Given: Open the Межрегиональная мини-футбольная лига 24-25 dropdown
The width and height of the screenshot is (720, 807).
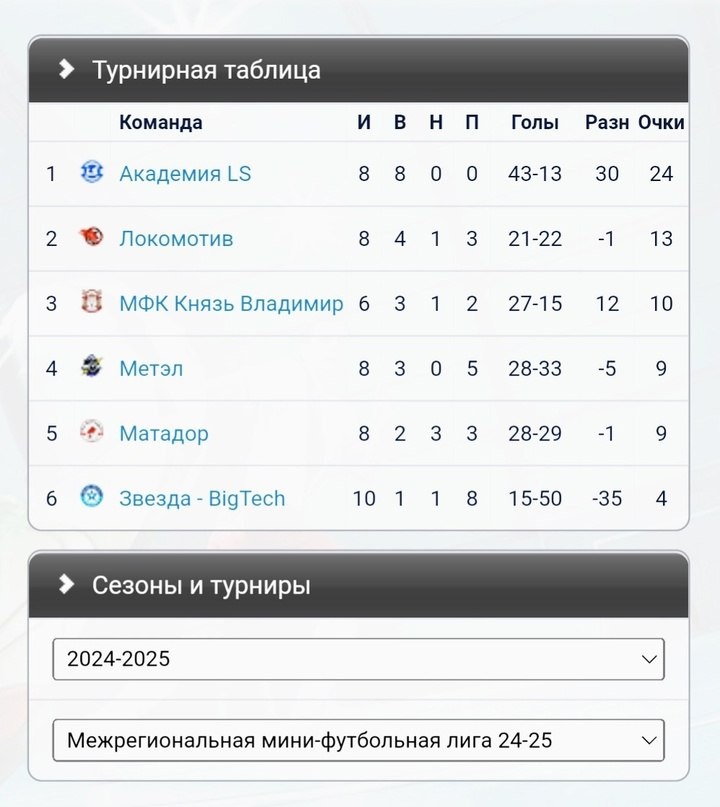Looking at the screenshot, I should 358,741.
